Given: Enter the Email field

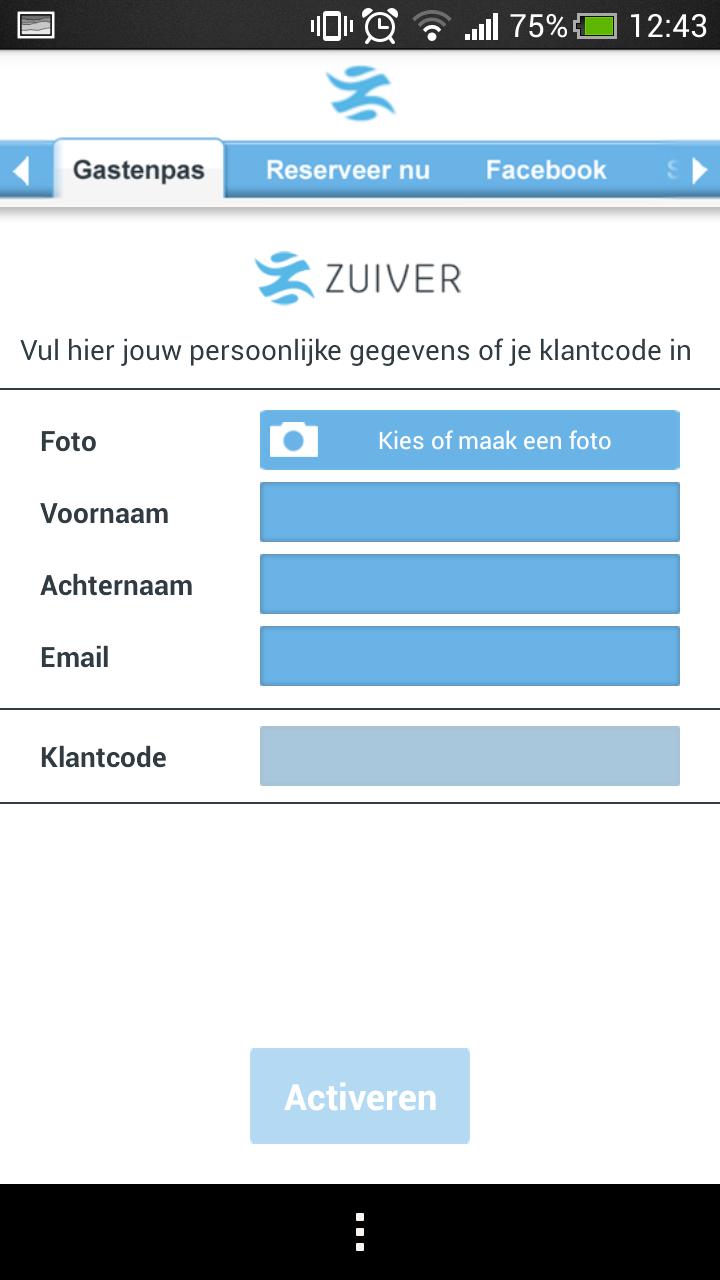Looking at the screenshot, I should [x=470, y=656].
